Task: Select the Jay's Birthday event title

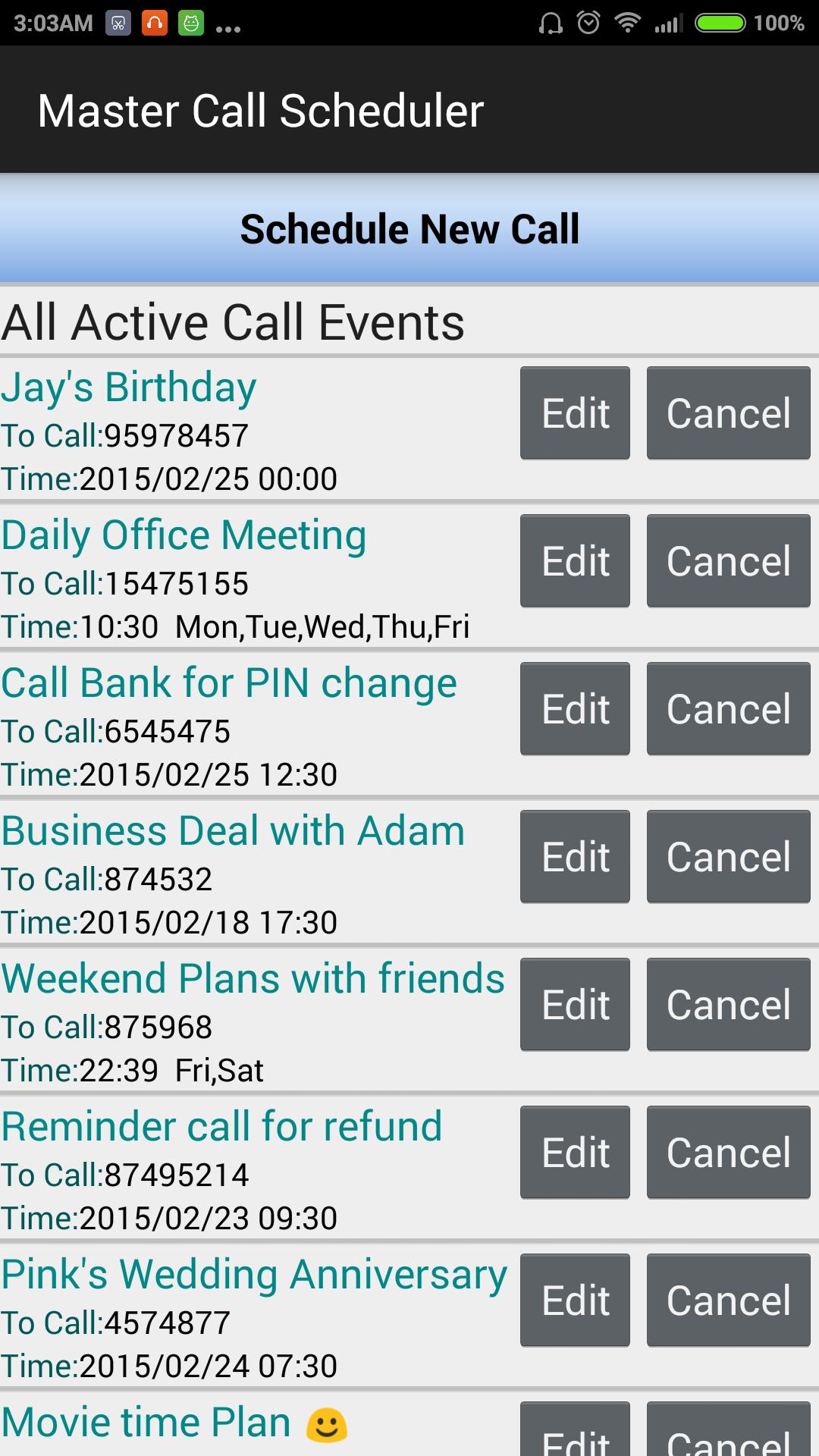Action: click(129, 388)
